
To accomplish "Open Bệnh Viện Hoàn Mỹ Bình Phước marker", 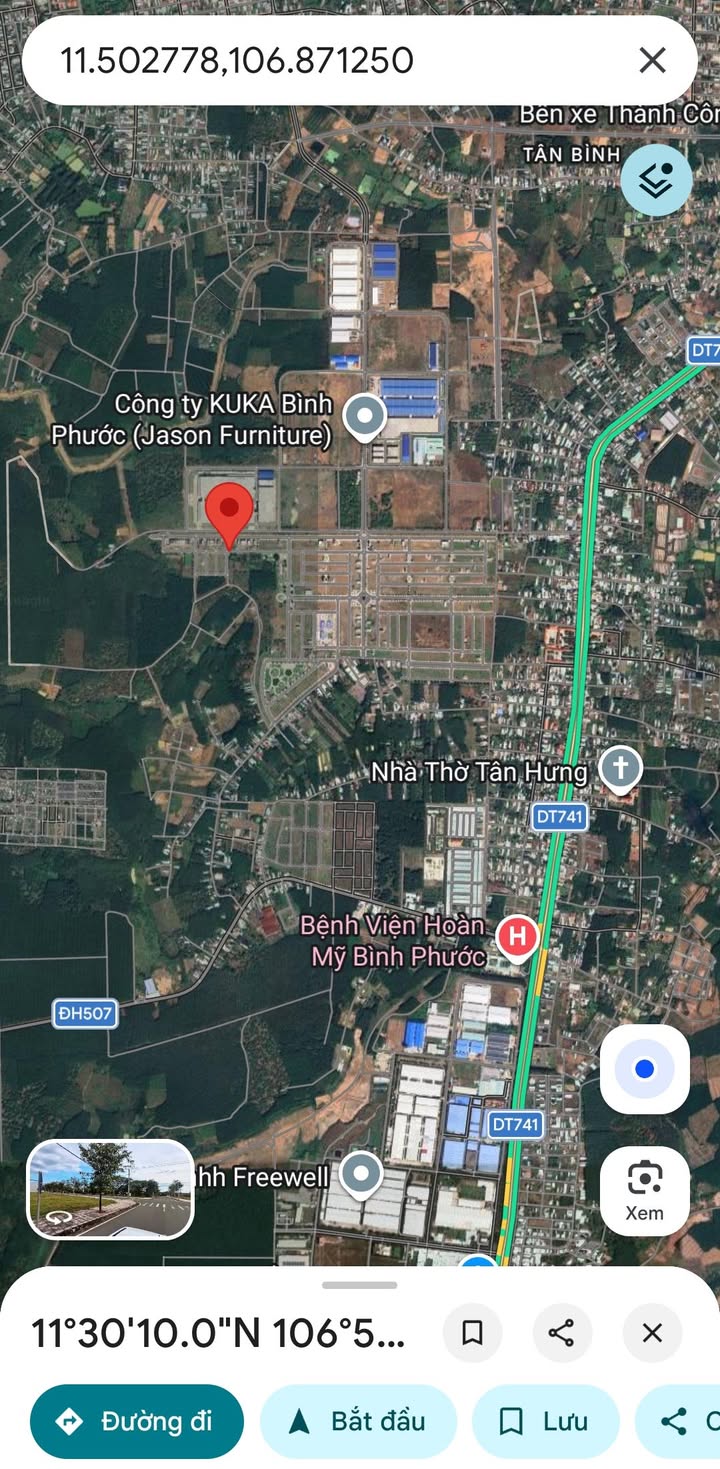I will (x=517, y=938).
